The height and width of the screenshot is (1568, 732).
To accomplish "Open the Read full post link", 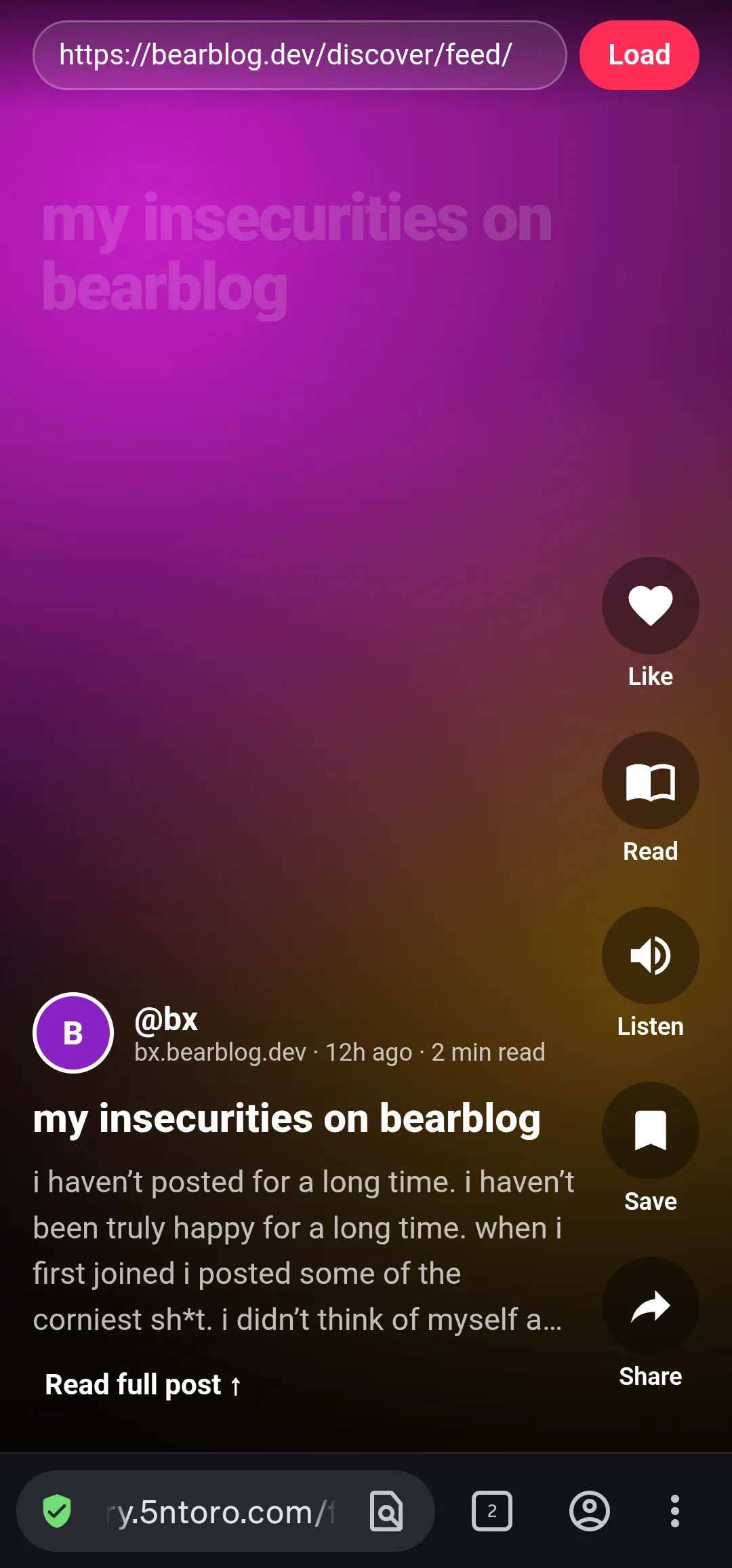I will tap(143, 1385).
